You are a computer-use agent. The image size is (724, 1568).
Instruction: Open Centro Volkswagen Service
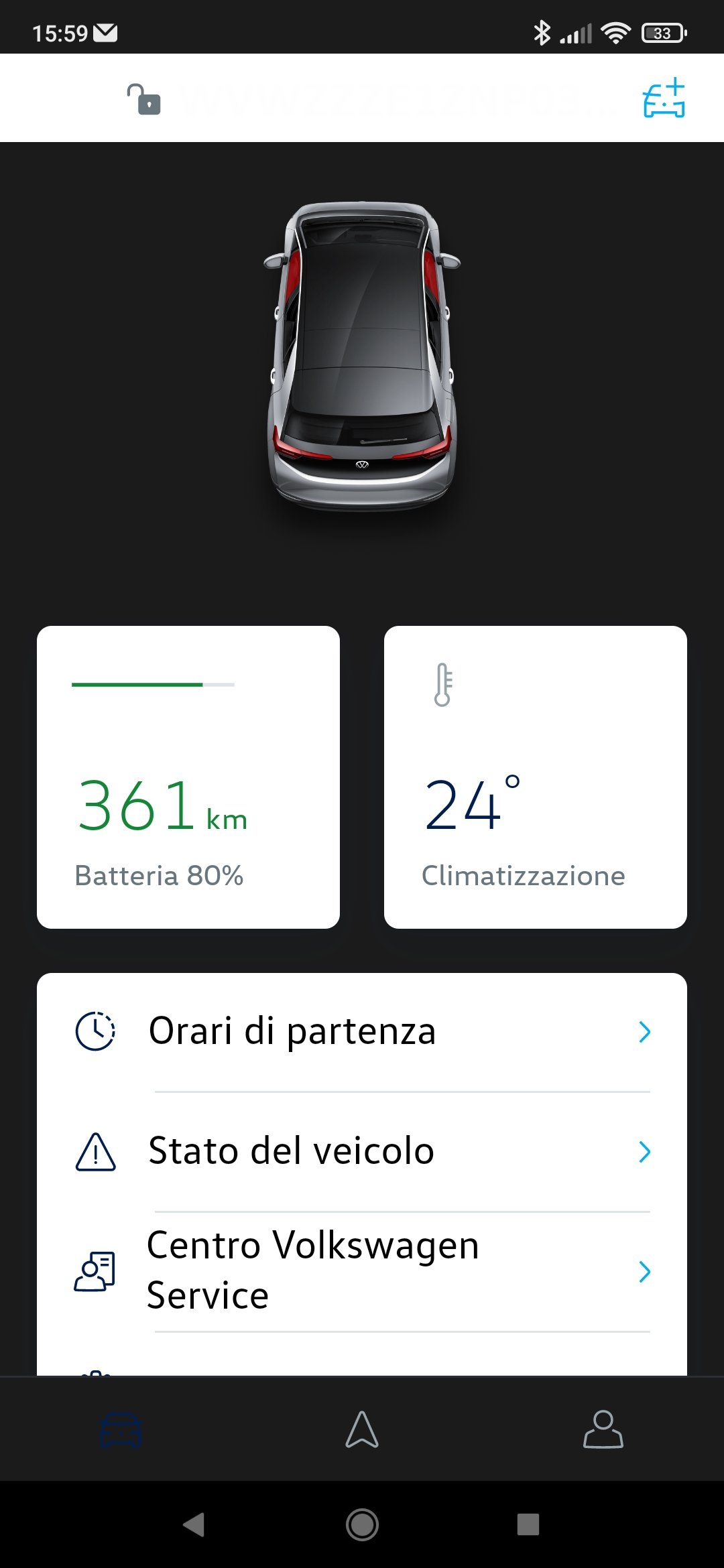[362, 1270]
